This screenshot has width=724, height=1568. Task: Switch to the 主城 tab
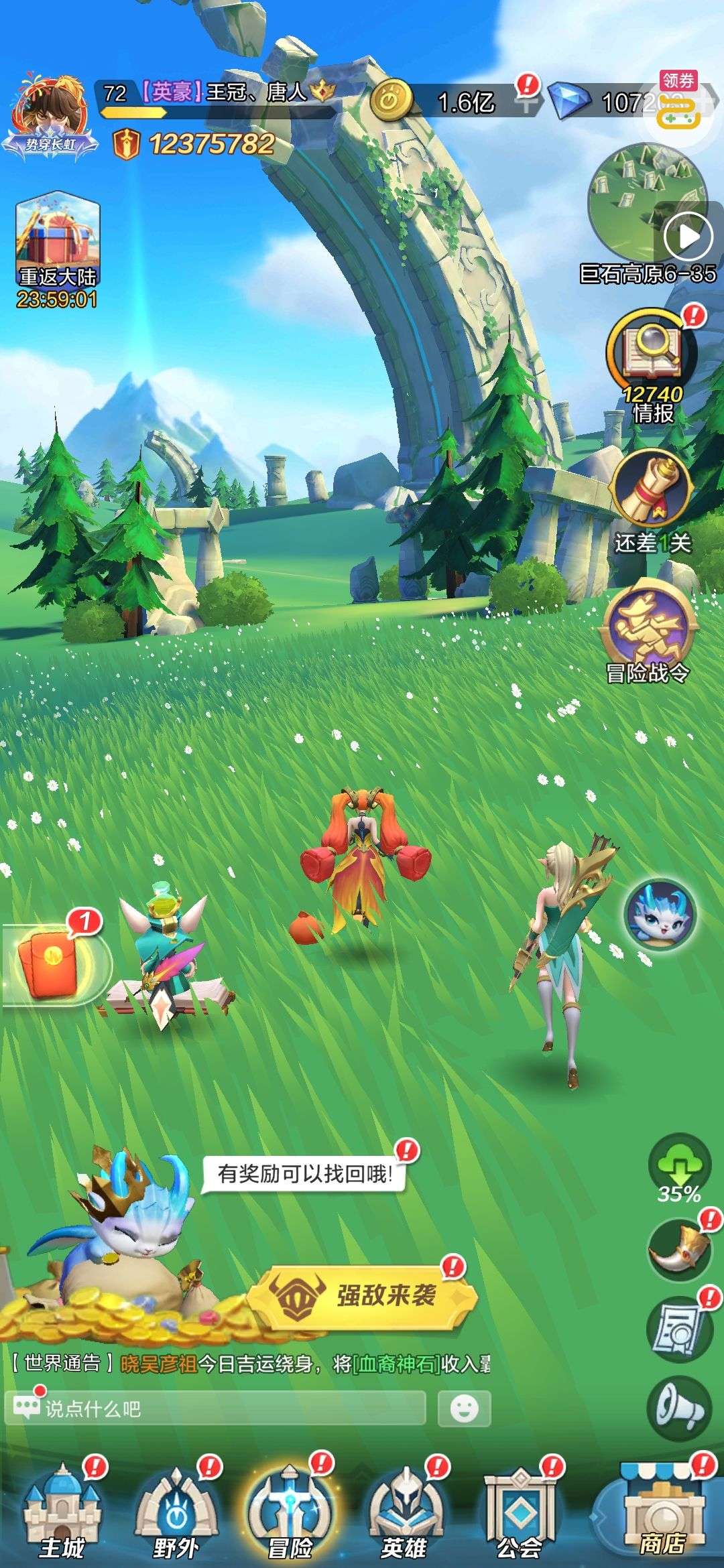(62, 1509)
